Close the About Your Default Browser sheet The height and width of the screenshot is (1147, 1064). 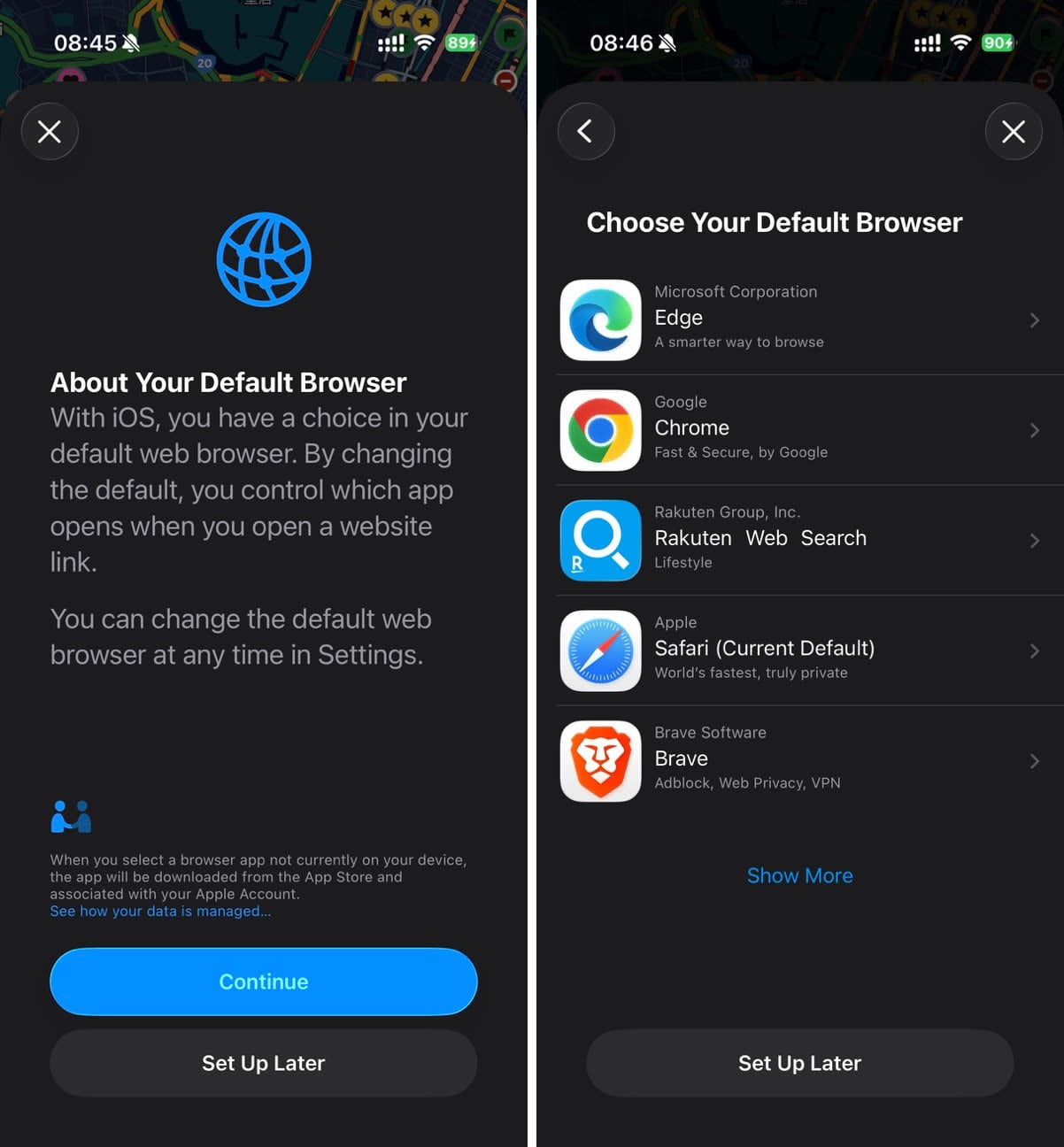[x=50, y=132]
